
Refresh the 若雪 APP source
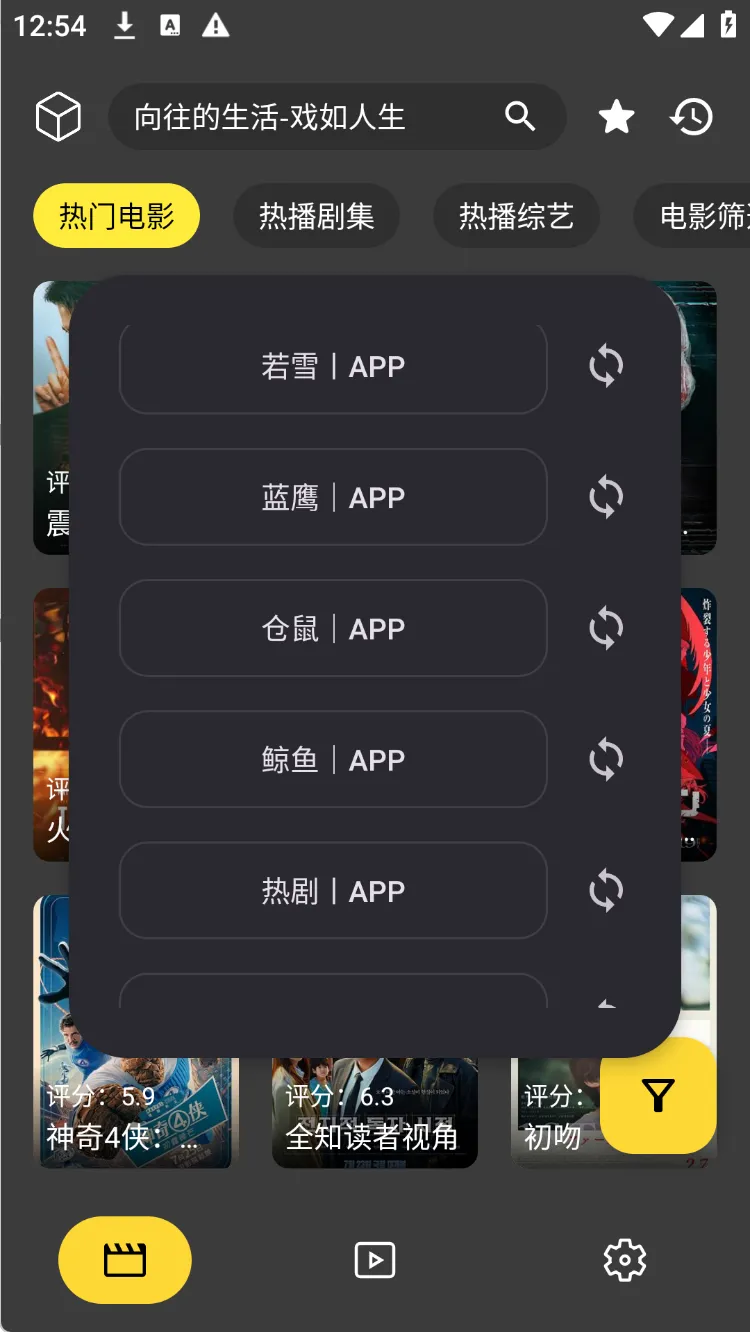[x=604, y=366]
